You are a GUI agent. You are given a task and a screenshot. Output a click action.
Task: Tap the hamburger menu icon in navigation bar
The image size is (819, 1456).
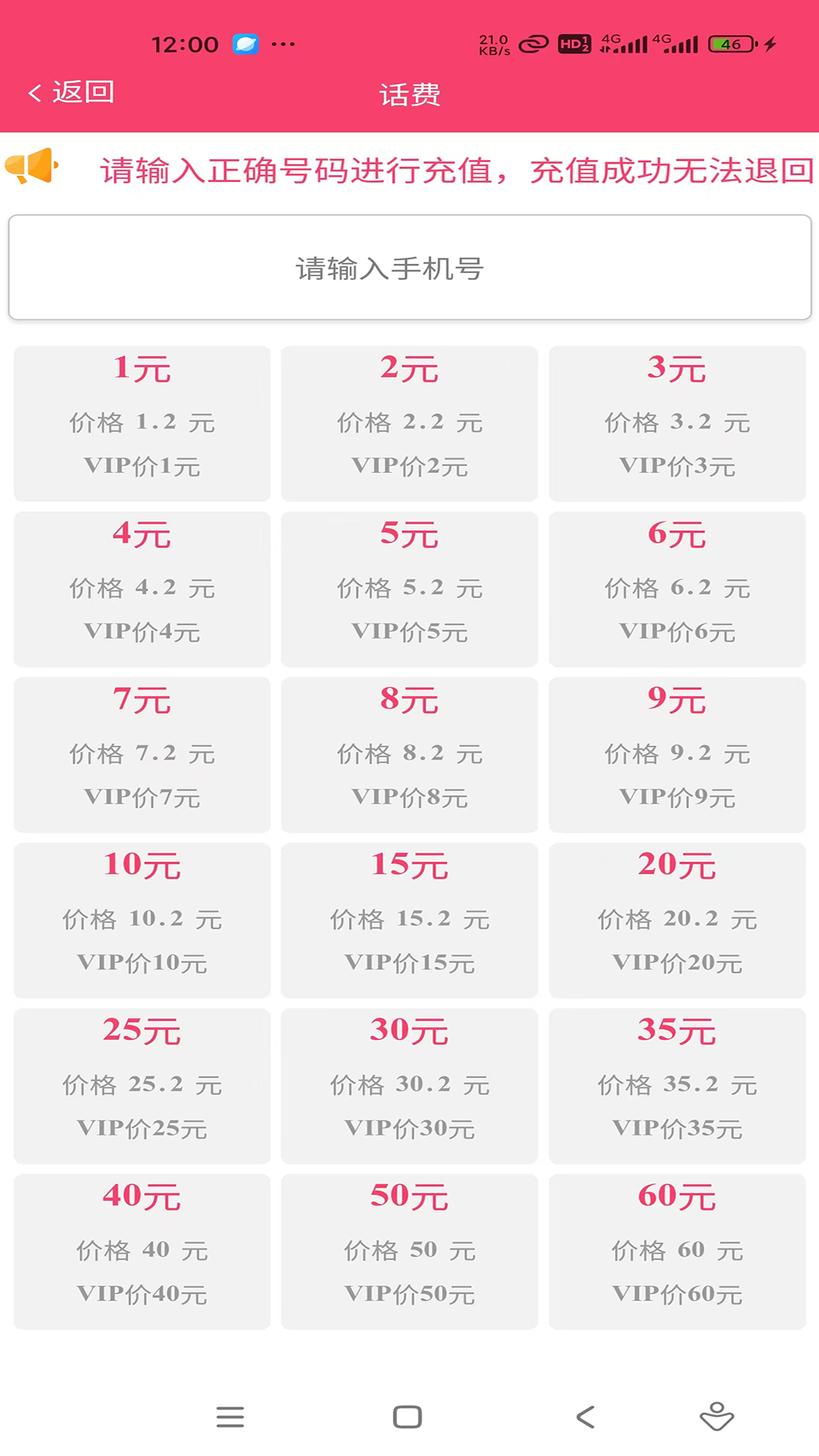(x=231, y=1417)
